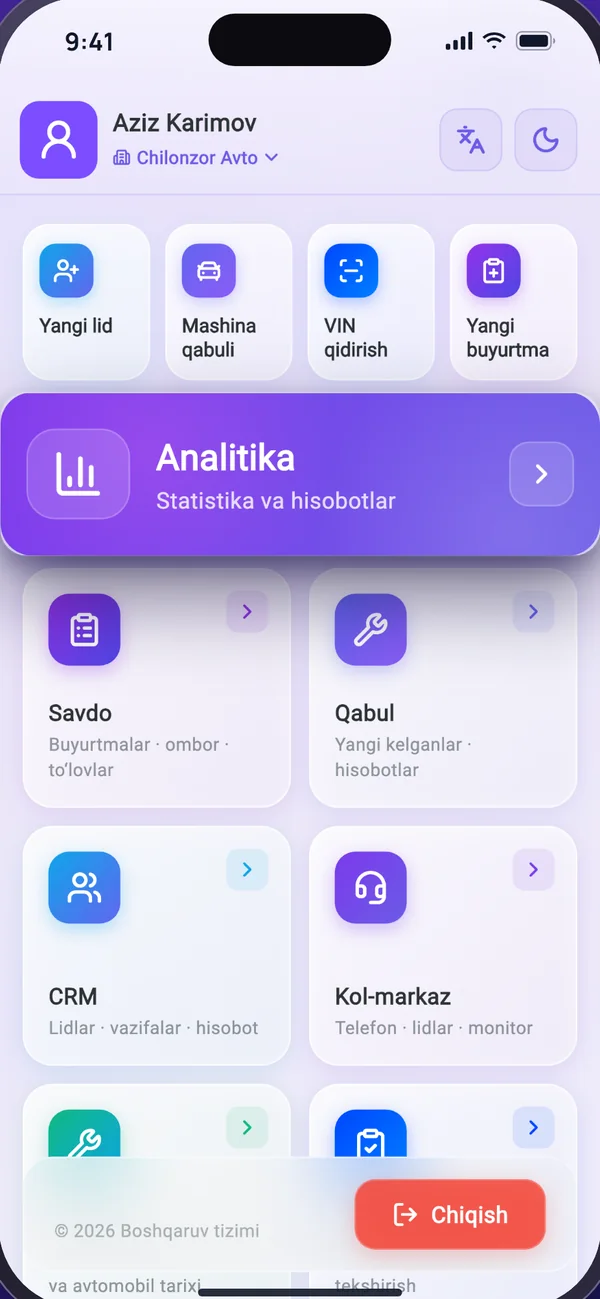Toggle dark mode with the moon icon
The width and height of the screenshot is (600, 1299).
click(x=546, y=140)
